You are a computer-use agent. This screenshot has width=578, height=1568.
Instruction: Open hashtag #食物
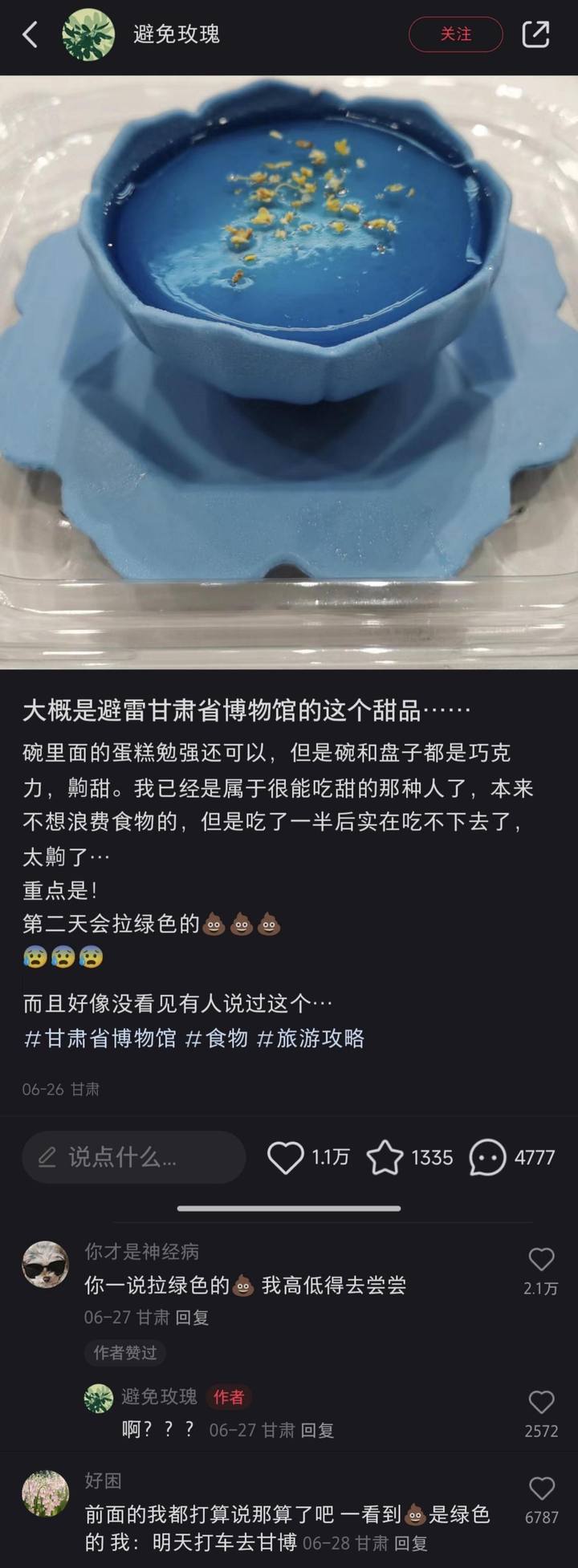point(217,1038)
